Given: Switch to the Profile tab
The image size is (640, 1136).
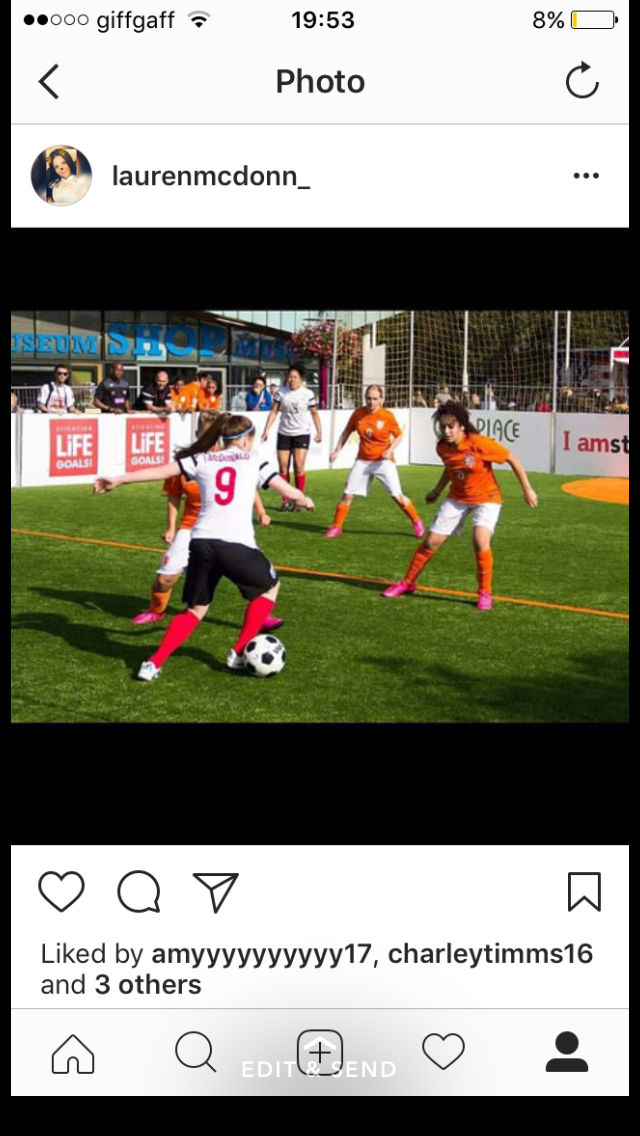Looking at the screenshot, I should coord(567,1052).
